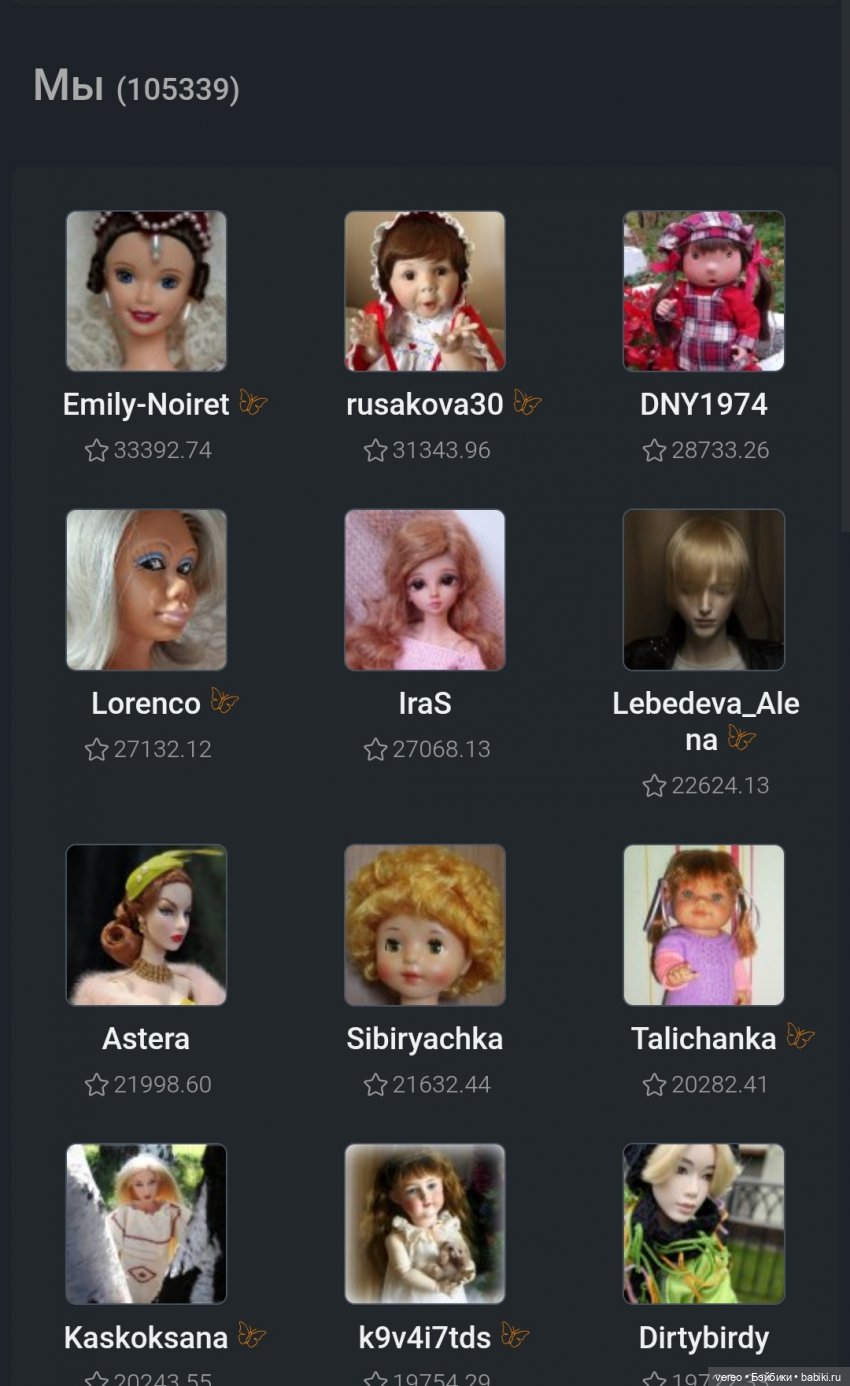Open Lebedeva_Alena's profile
Viewport: 850px width, 1386px height.
point(704,590)
